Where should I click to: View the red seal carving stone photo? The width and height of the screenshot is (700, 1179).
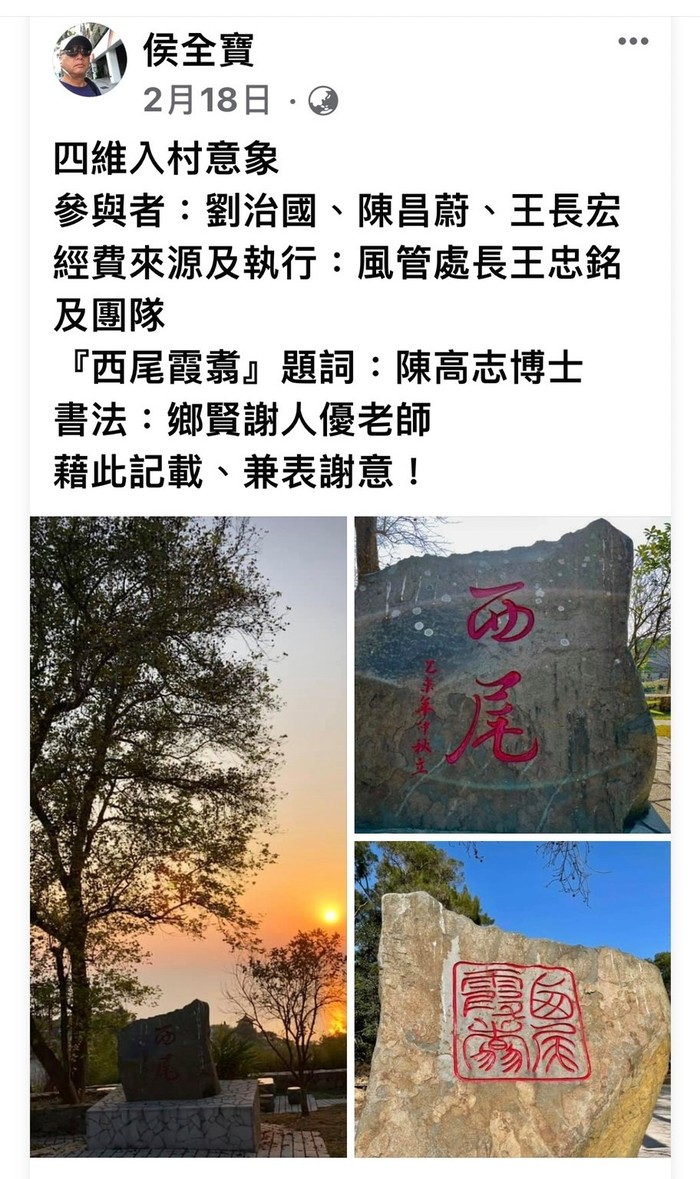[512, 998]
